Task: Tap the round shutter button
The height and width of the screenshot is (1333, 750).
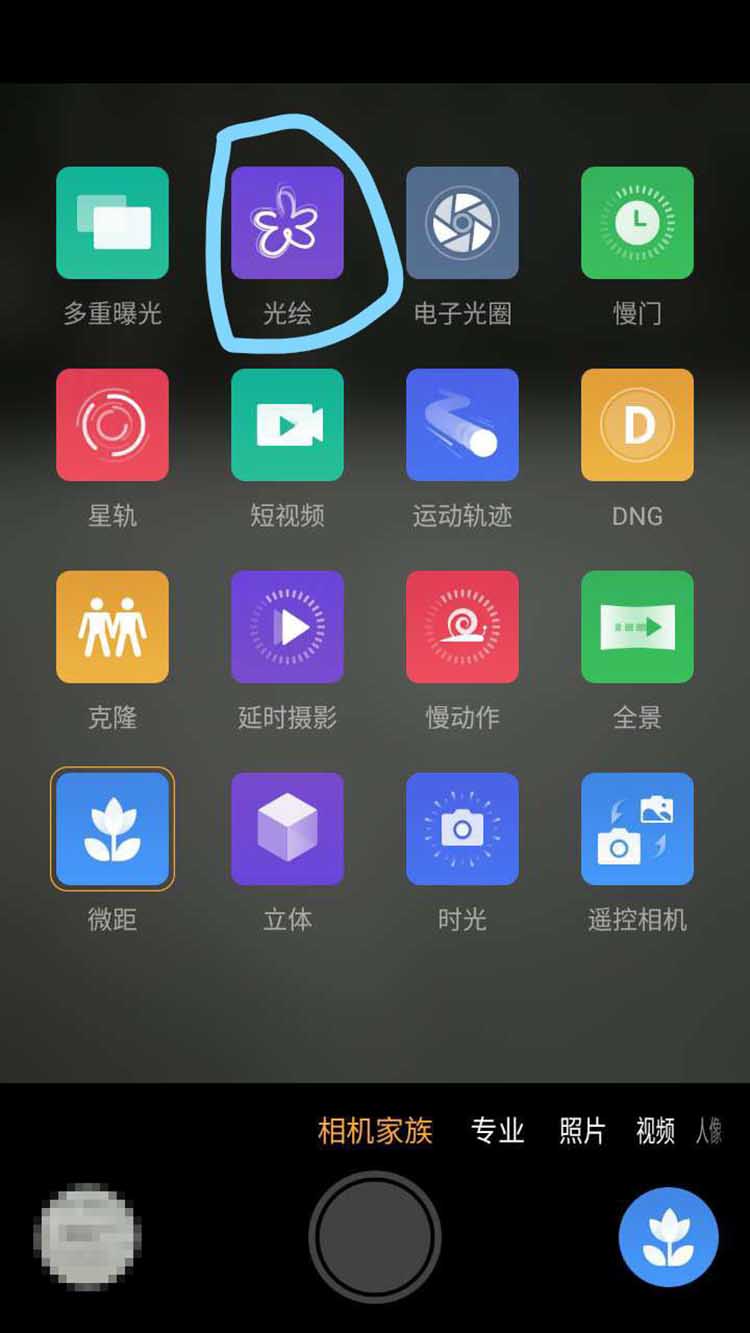Action: pyautogui.click(x=374, y=1237)
